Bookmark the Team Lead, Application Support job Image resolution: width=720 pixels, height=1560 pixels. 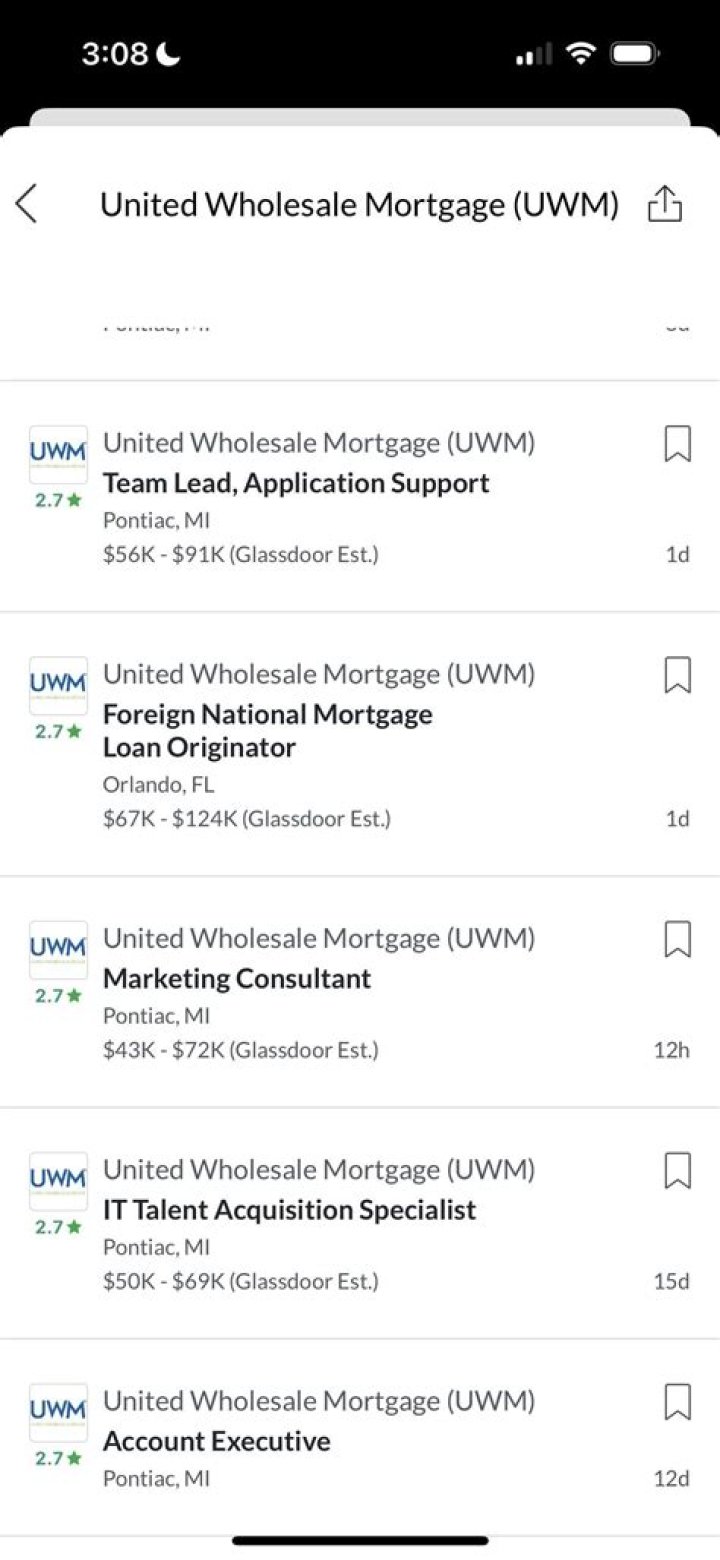point(676,443)
